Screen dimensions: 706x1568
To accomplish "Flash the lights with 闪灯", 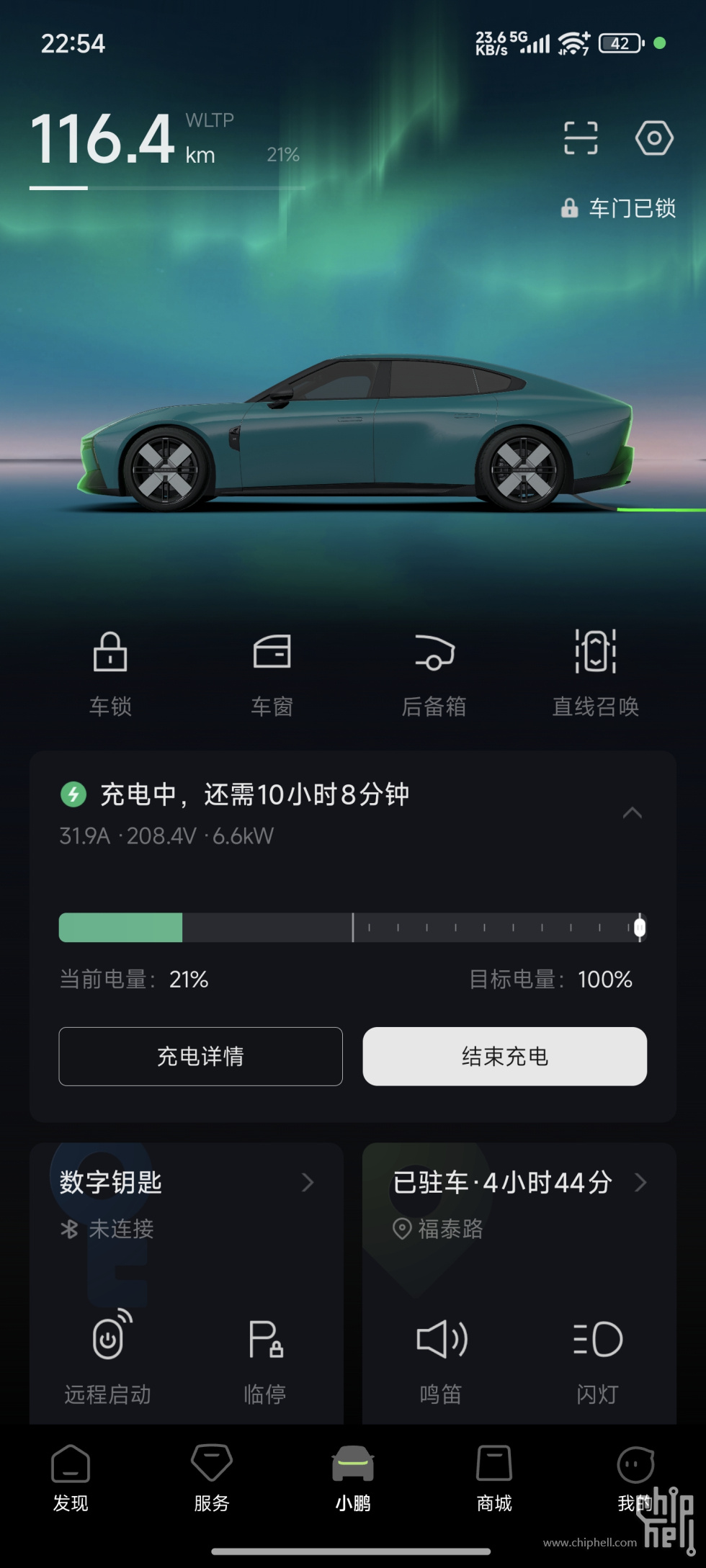I will (x=597, y=1358).
